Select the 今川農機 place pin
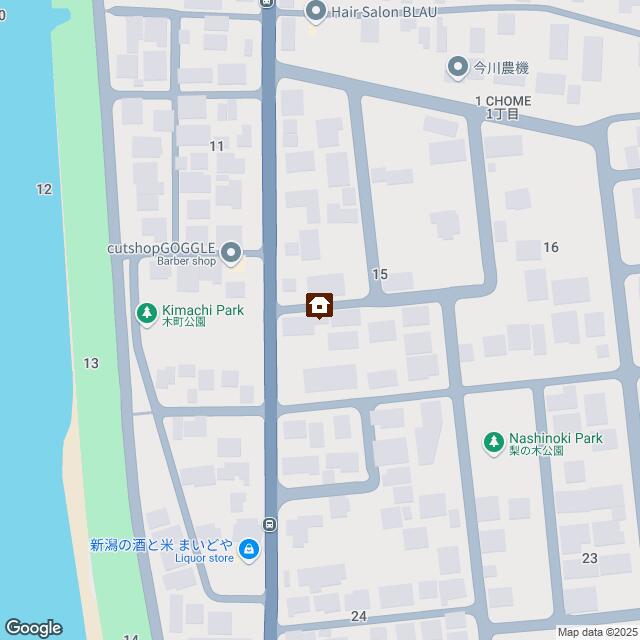This screenshot has height=640, width=640. (458, 68)
